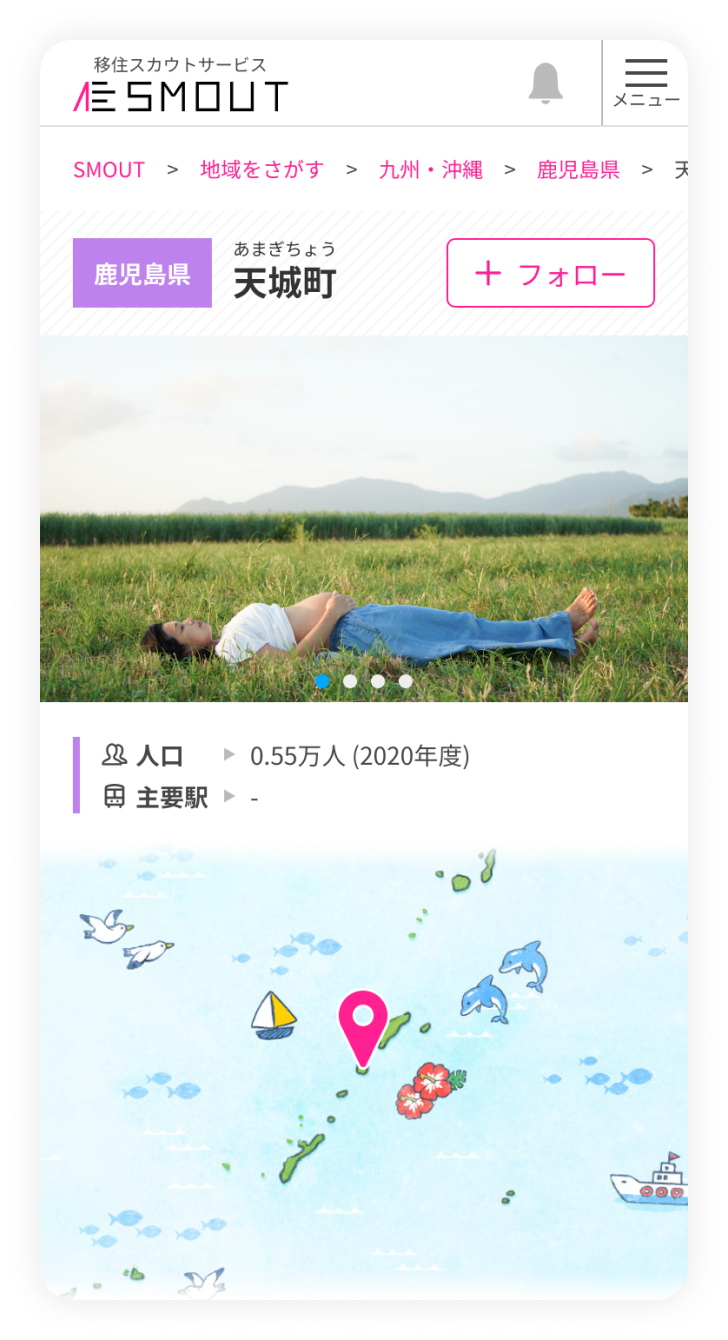
Task: Open the SMOUT breadcrumb link
Action: [x=109, y=169]
